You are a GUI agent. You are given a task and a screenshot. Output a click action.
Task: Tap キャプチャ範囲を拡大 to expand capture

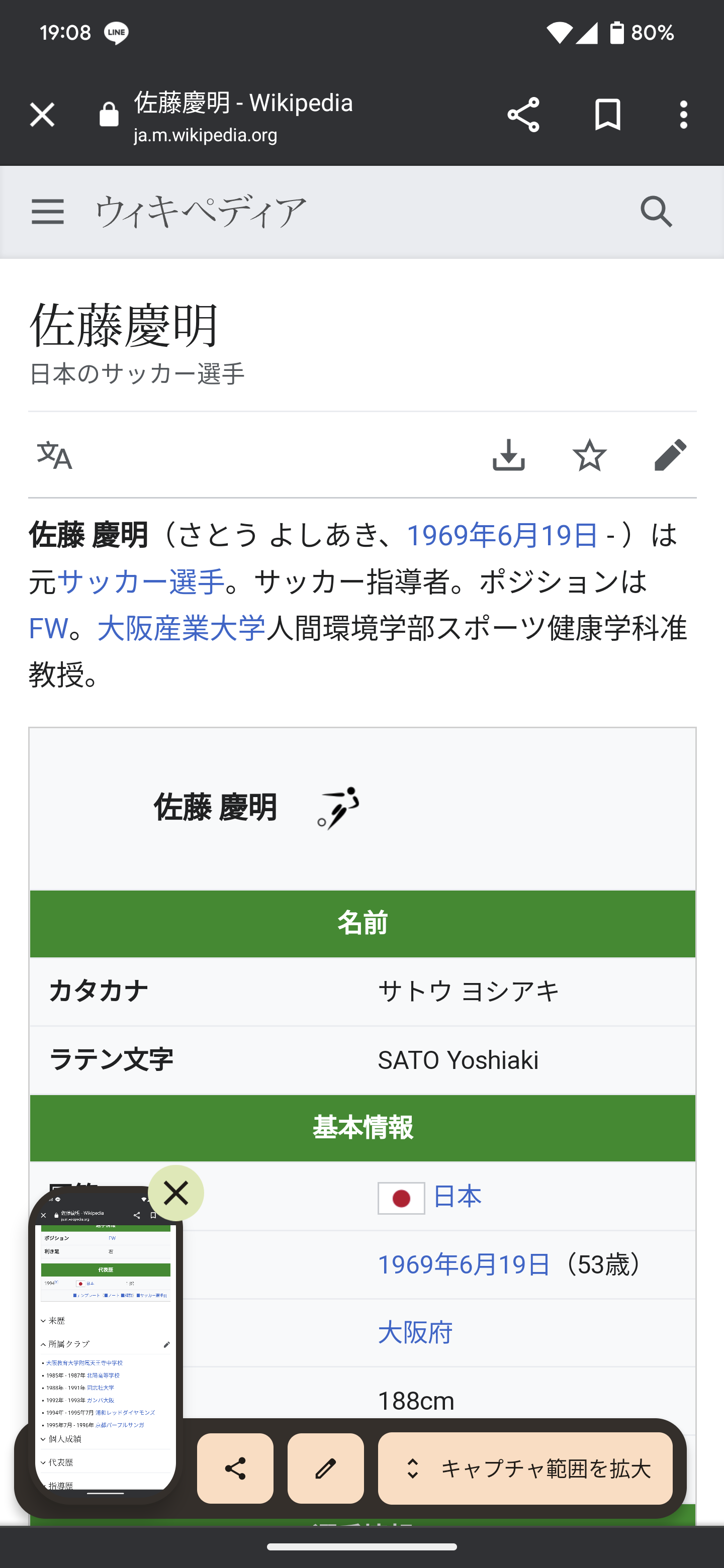[x=525, y=1468]
